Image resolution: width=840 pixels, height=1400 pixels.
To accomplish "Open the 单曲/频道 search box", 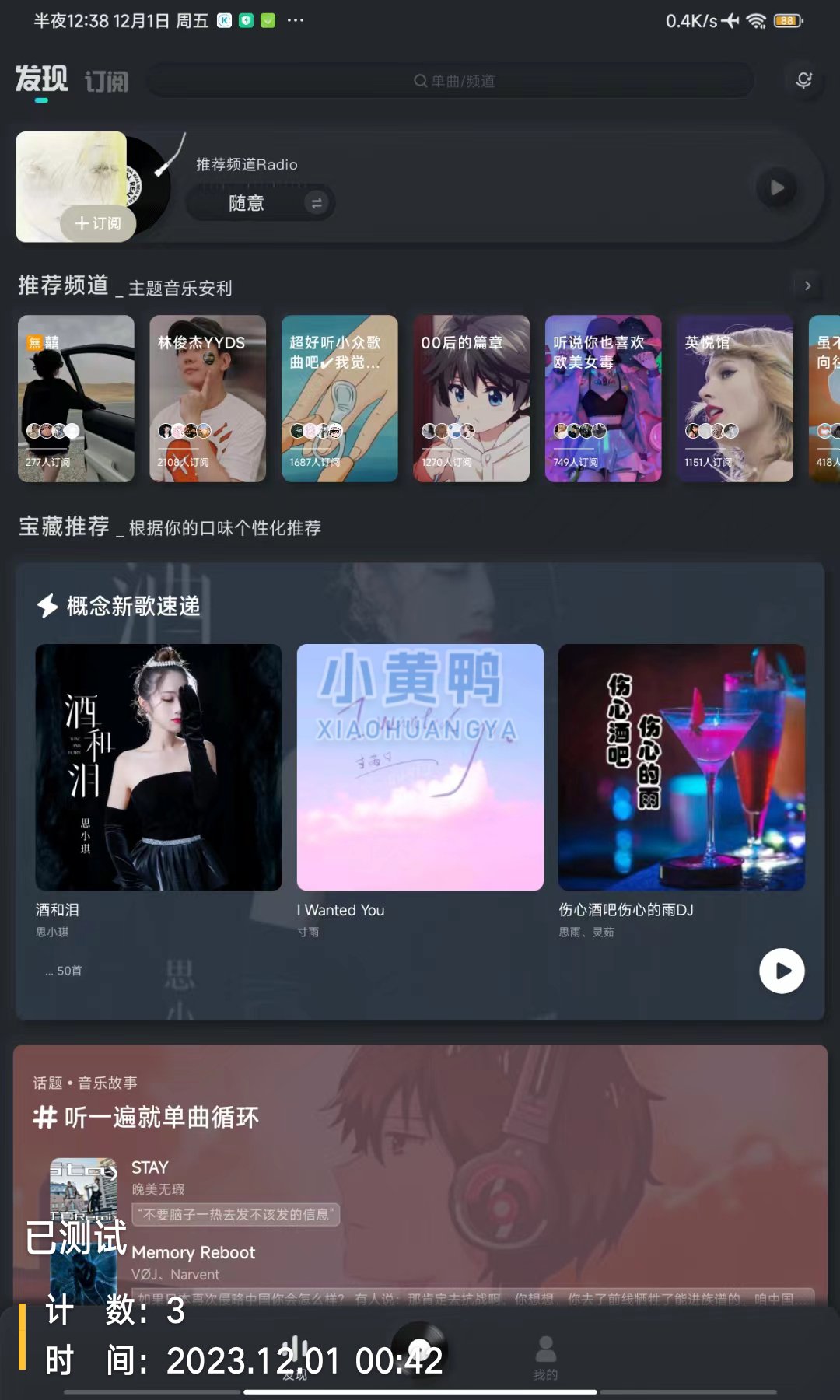I will 453,81.
